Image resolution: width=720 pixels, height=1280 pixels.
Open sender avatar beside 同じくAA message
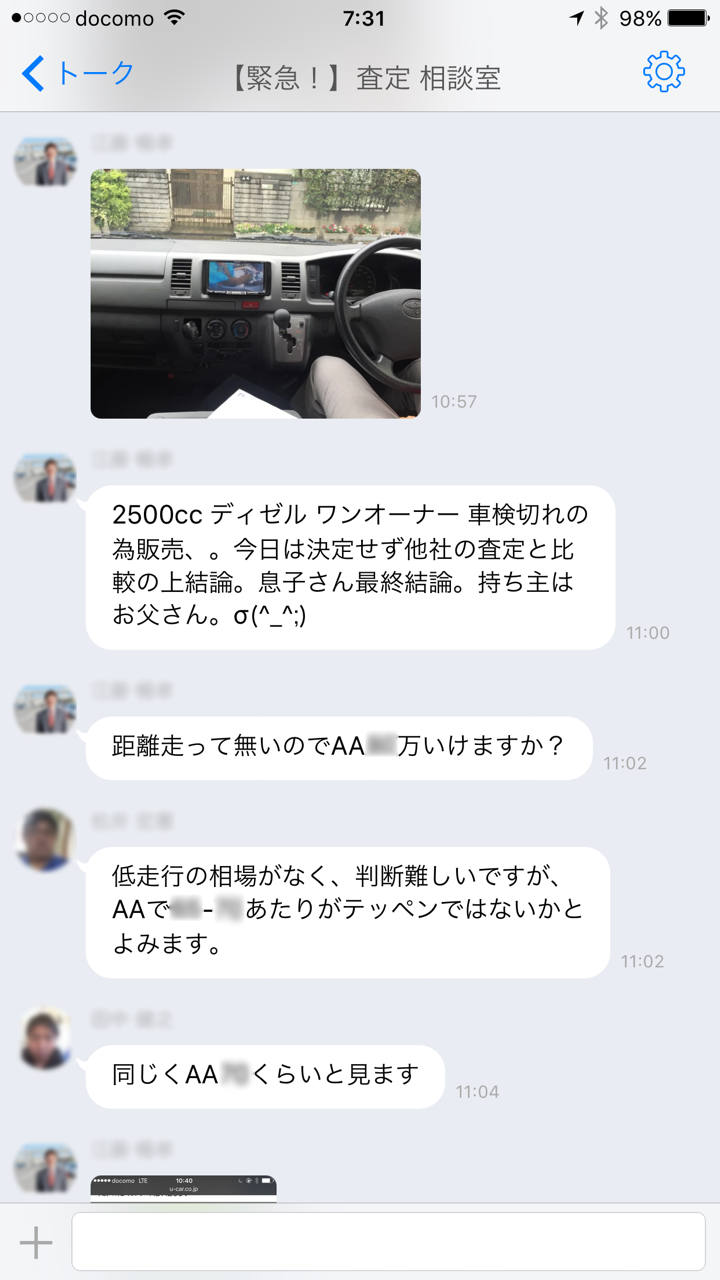coord(45,1039)
